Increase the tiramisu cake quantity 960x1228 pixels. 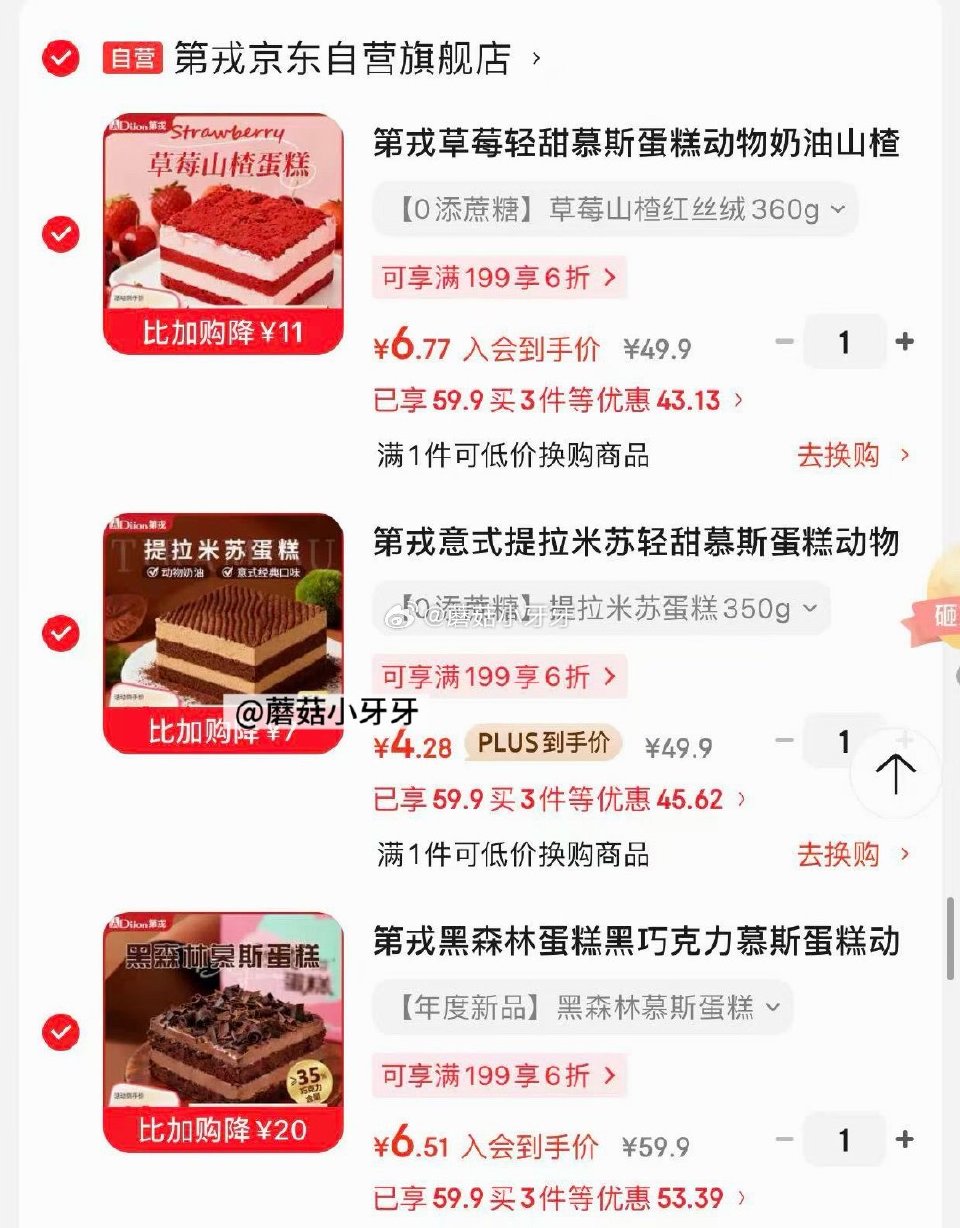coord(905,740)
